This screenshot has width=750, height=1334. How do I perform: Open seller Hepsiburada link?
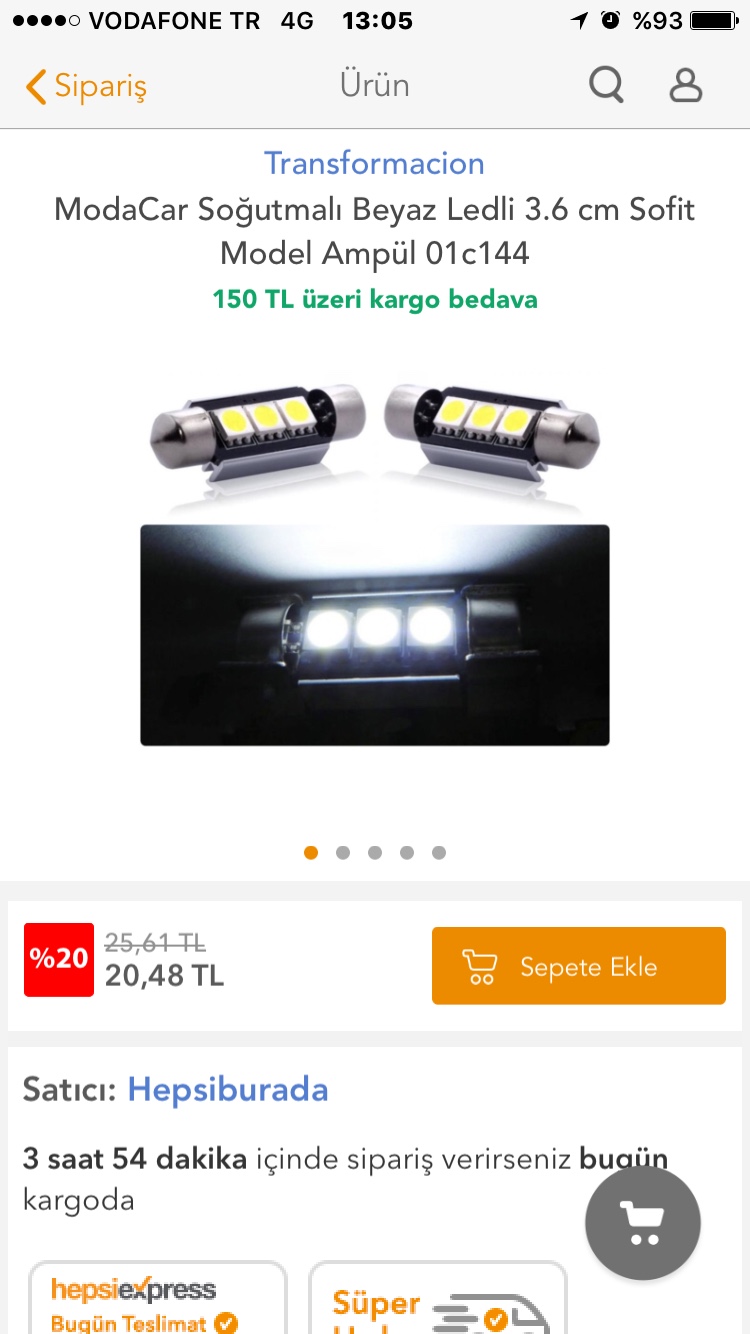point(227,1089)
